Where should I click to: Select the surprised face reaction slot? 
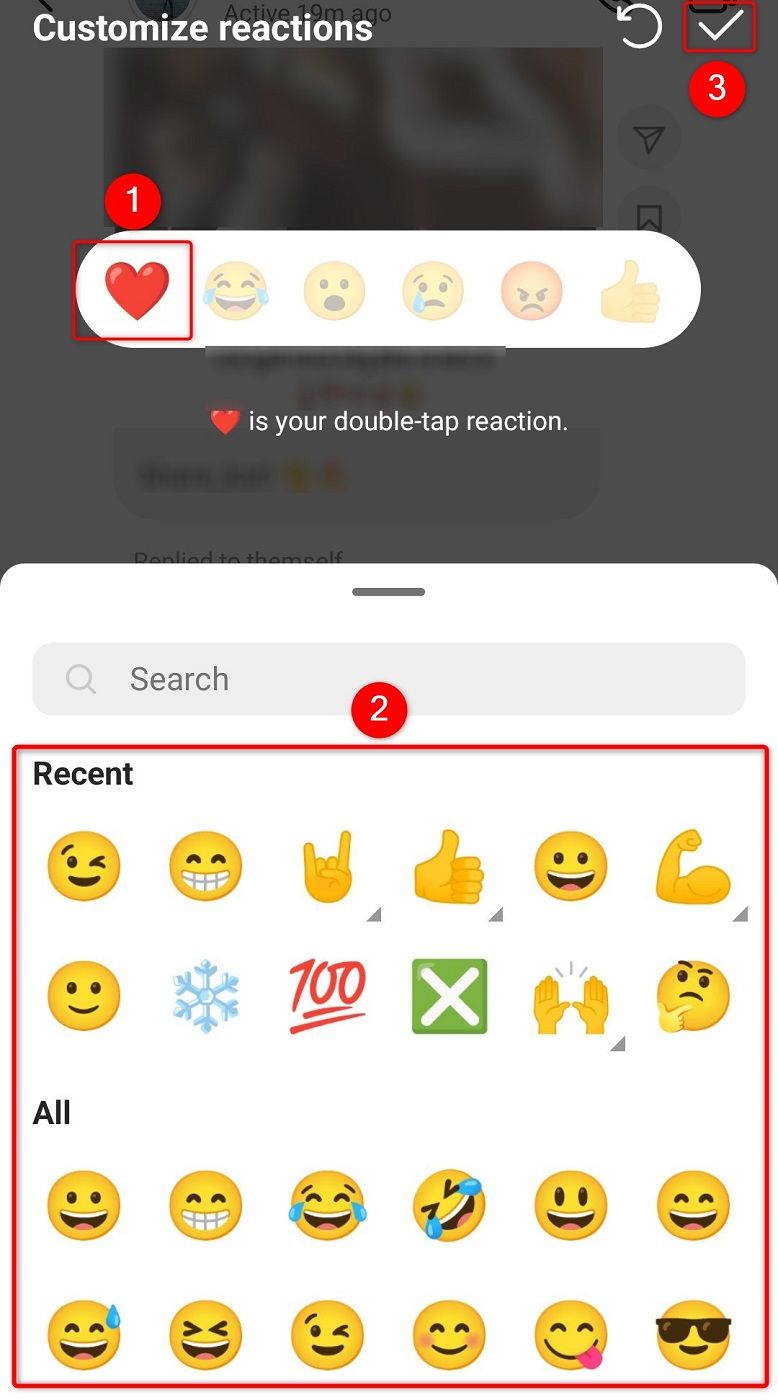[334, 291]
